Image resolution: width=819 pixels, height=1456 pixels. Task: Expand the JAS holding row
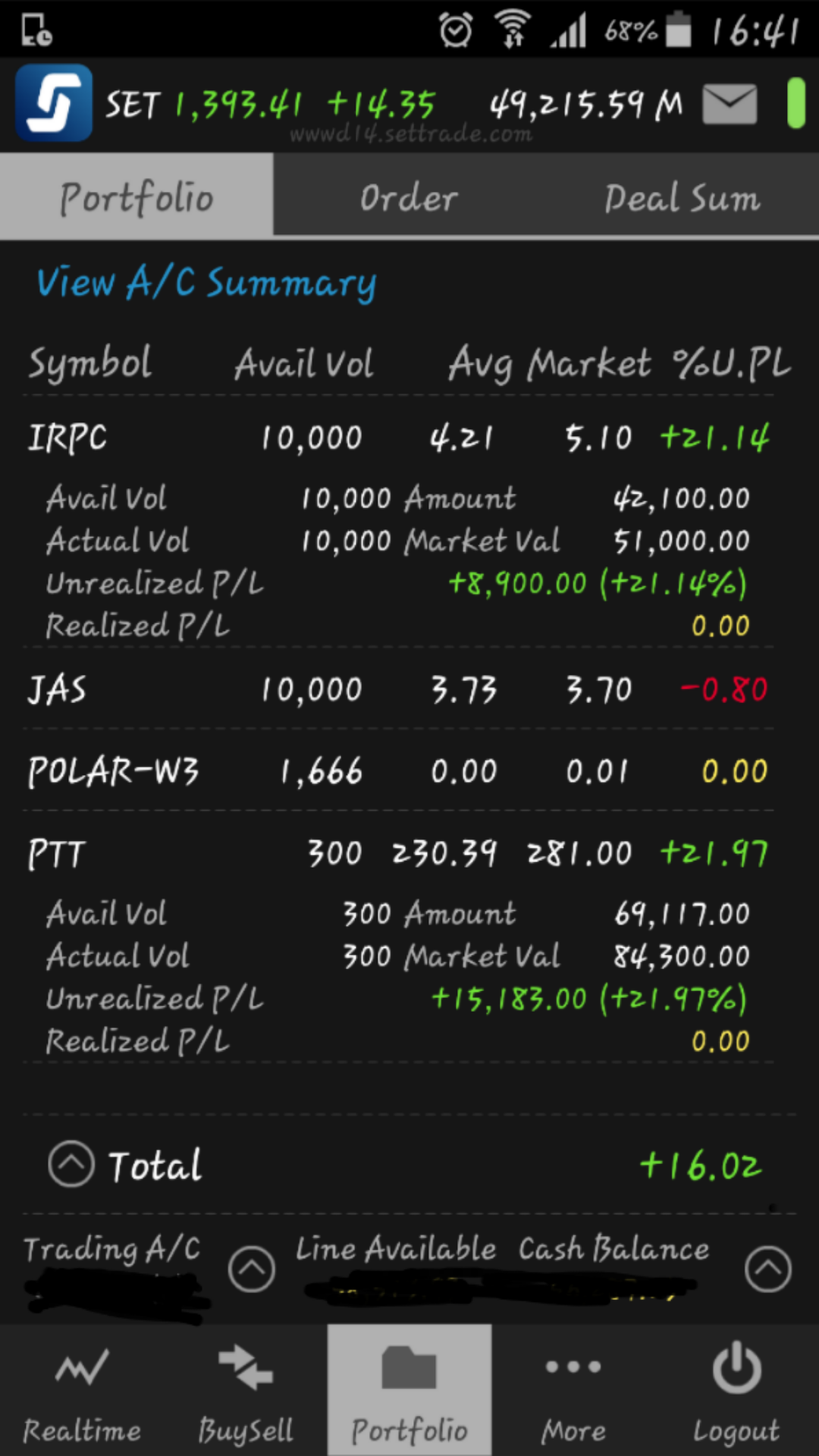tap(58, 689)
